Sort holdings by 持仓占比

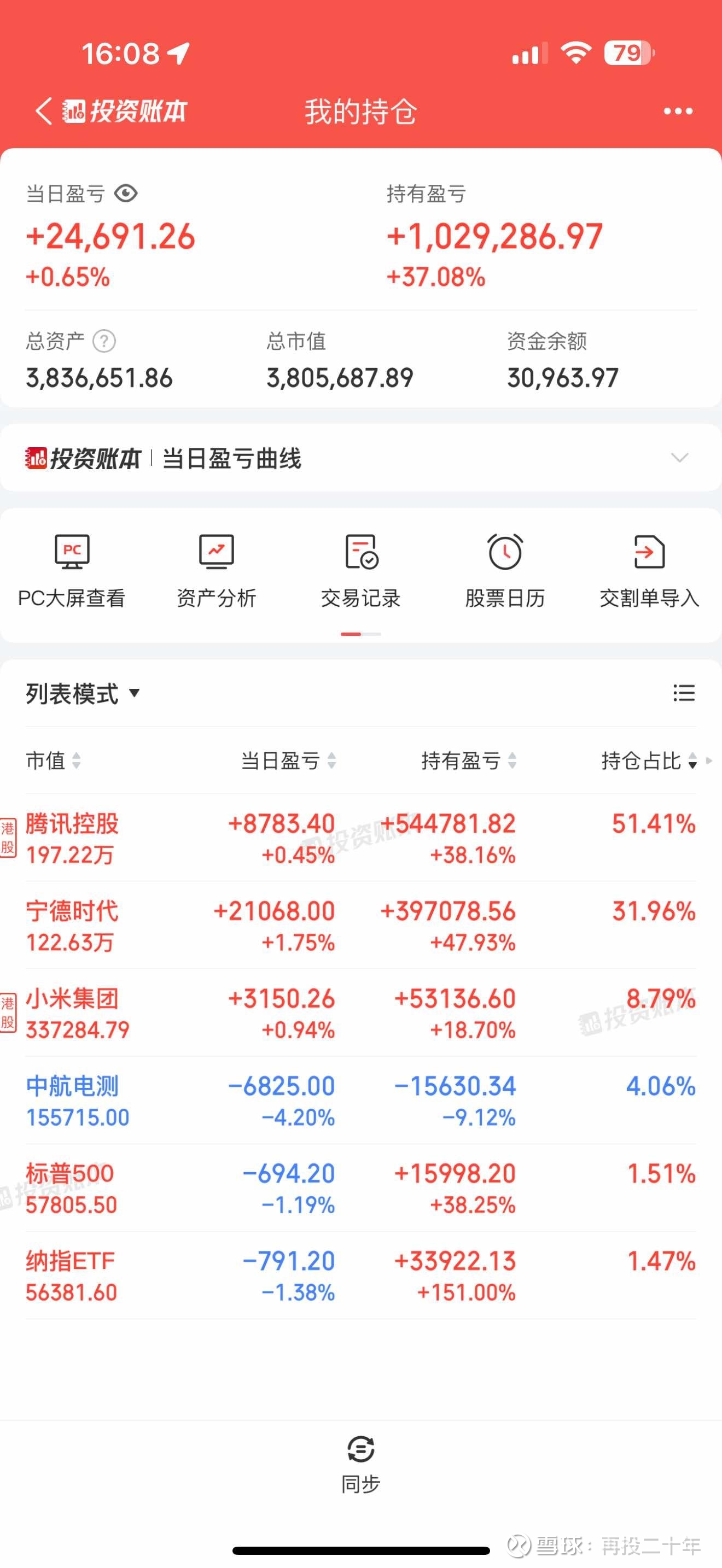tap(649, 760)
